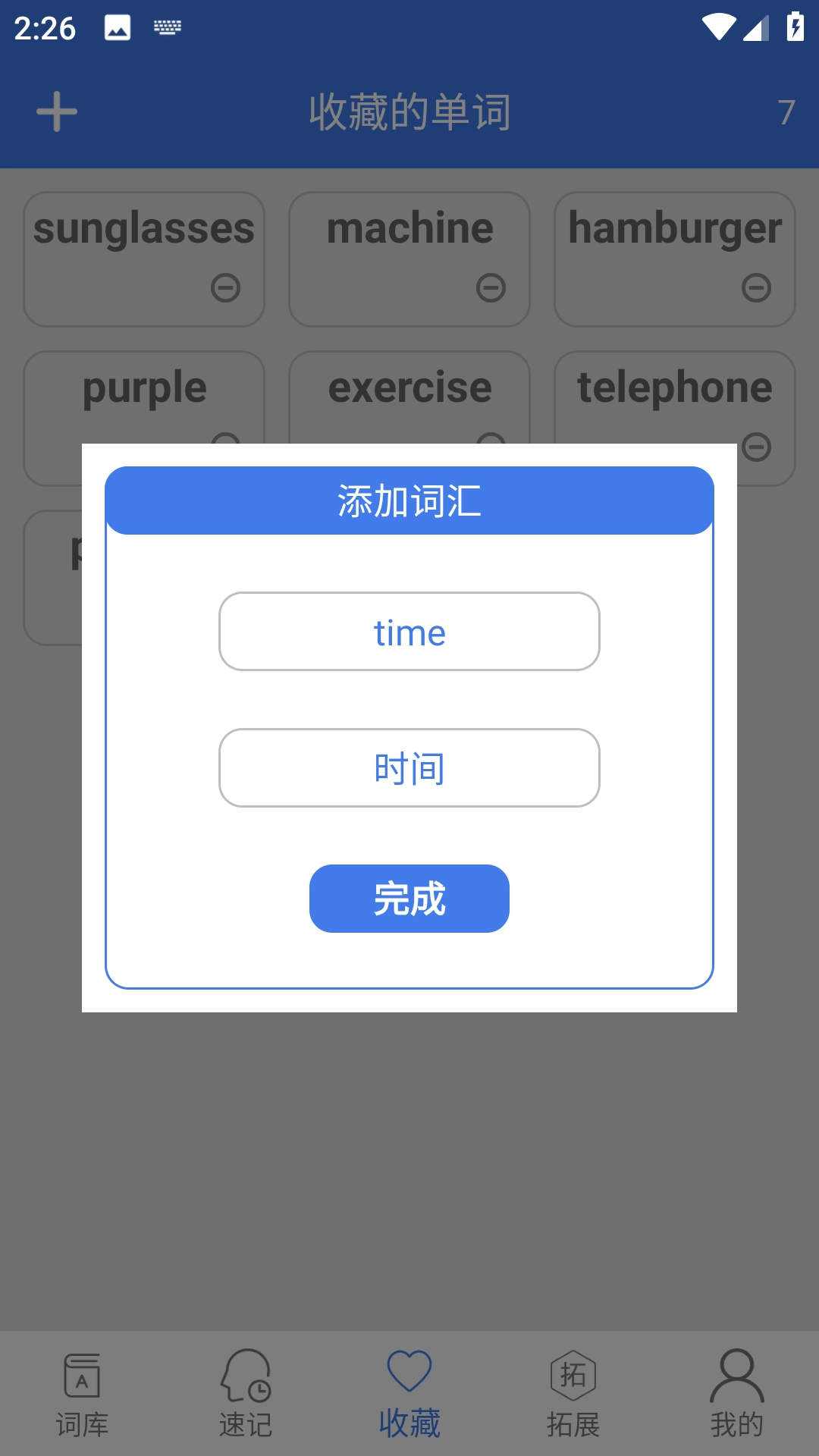Switch to the 拓展 tab
The image size is (819, 1456).
pos(573,1395)
